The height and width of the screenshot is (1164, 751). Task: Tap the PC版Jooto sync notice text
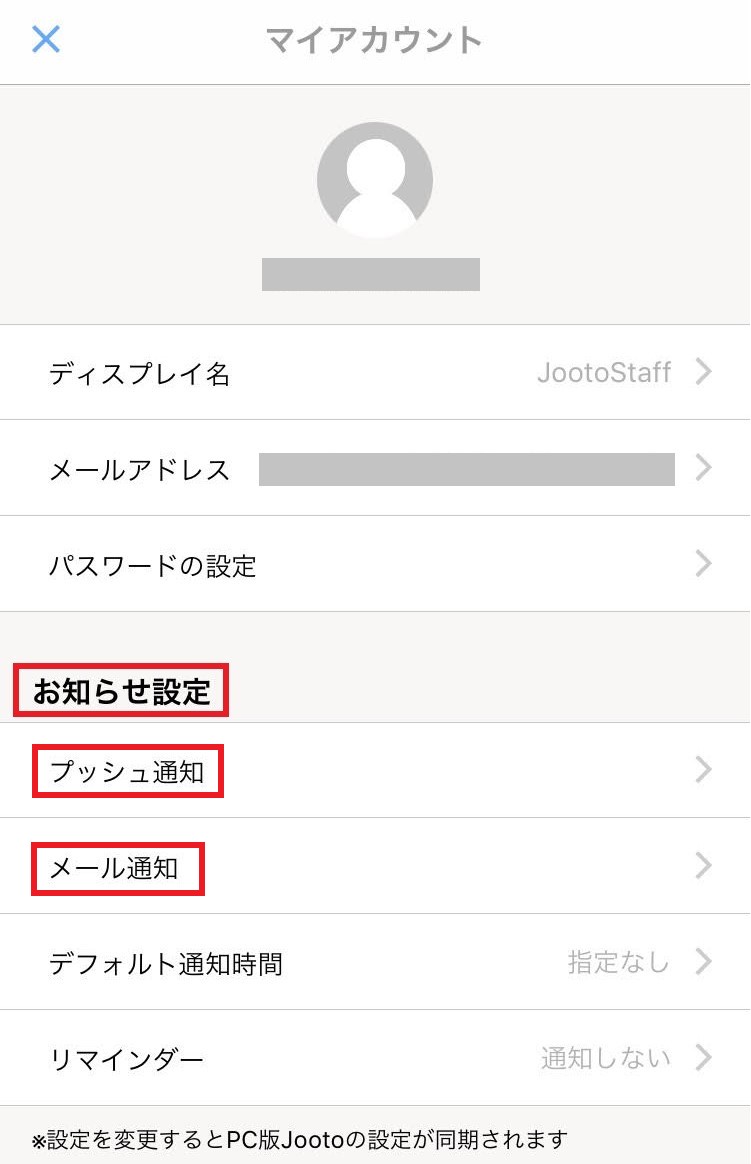[300, 1138]
